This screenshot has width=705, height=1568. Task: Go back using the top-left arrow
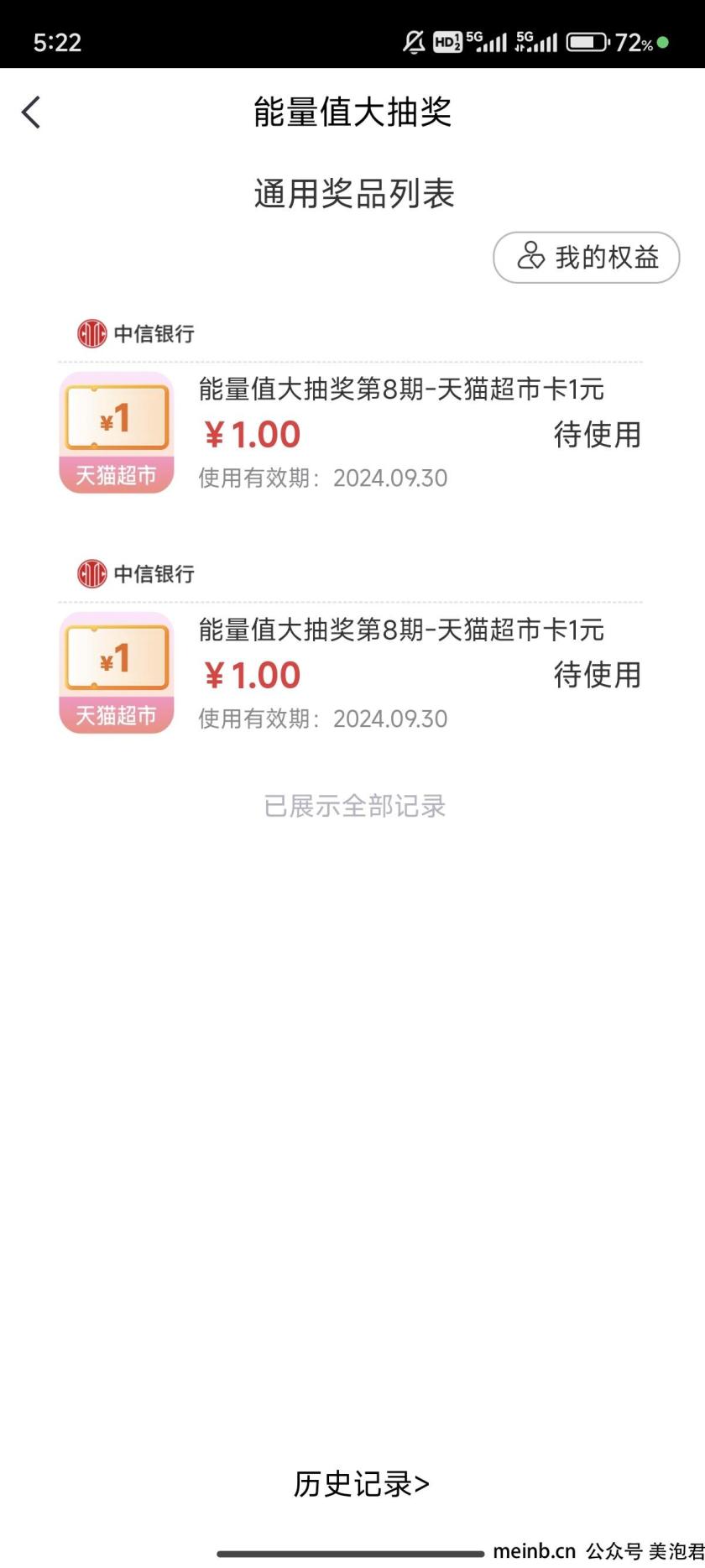click(x=32, y=112)
